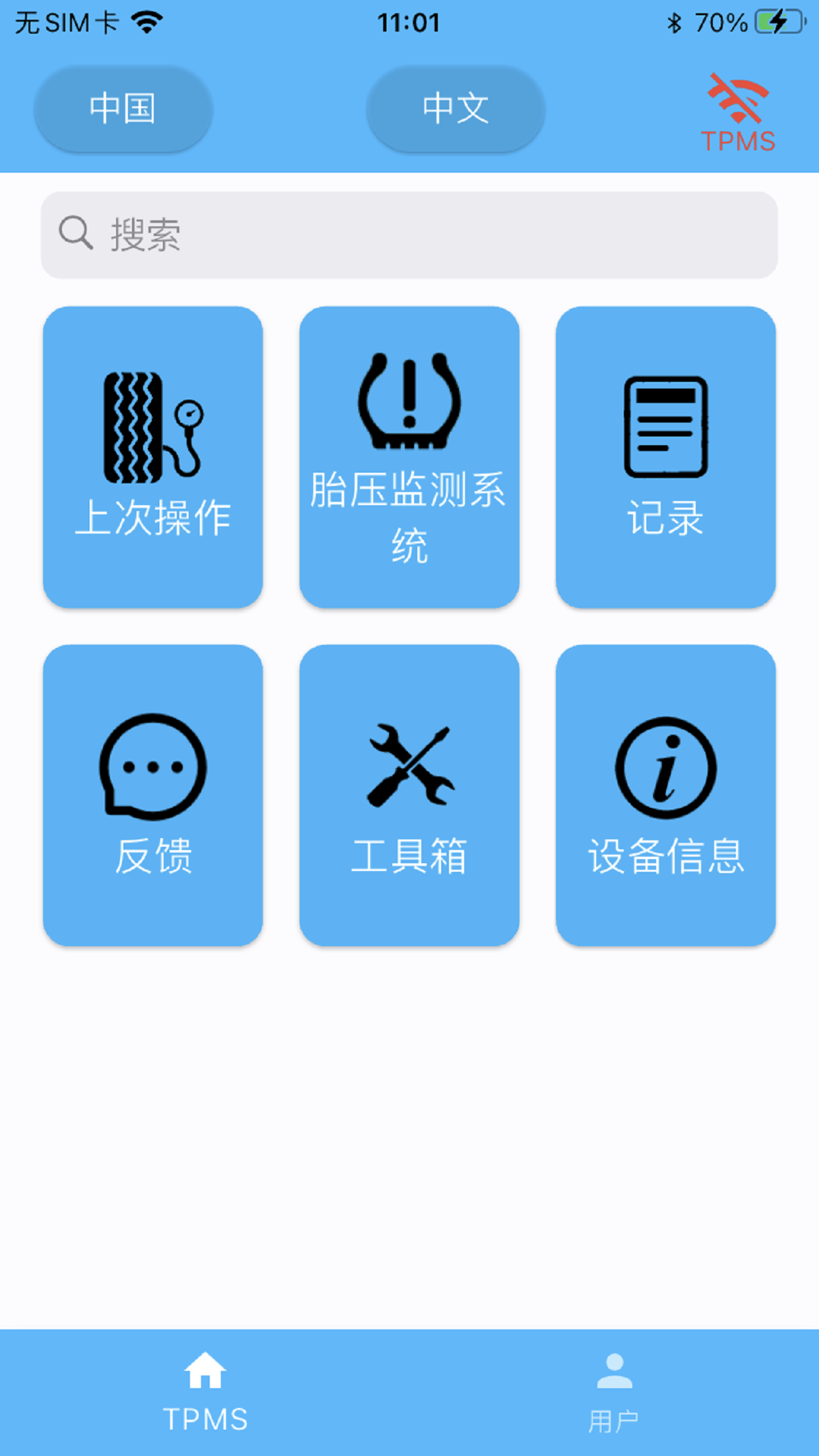Show 设备信息 device info
Viewport: 819px width, 1456px height.
[x=666, y=795]
